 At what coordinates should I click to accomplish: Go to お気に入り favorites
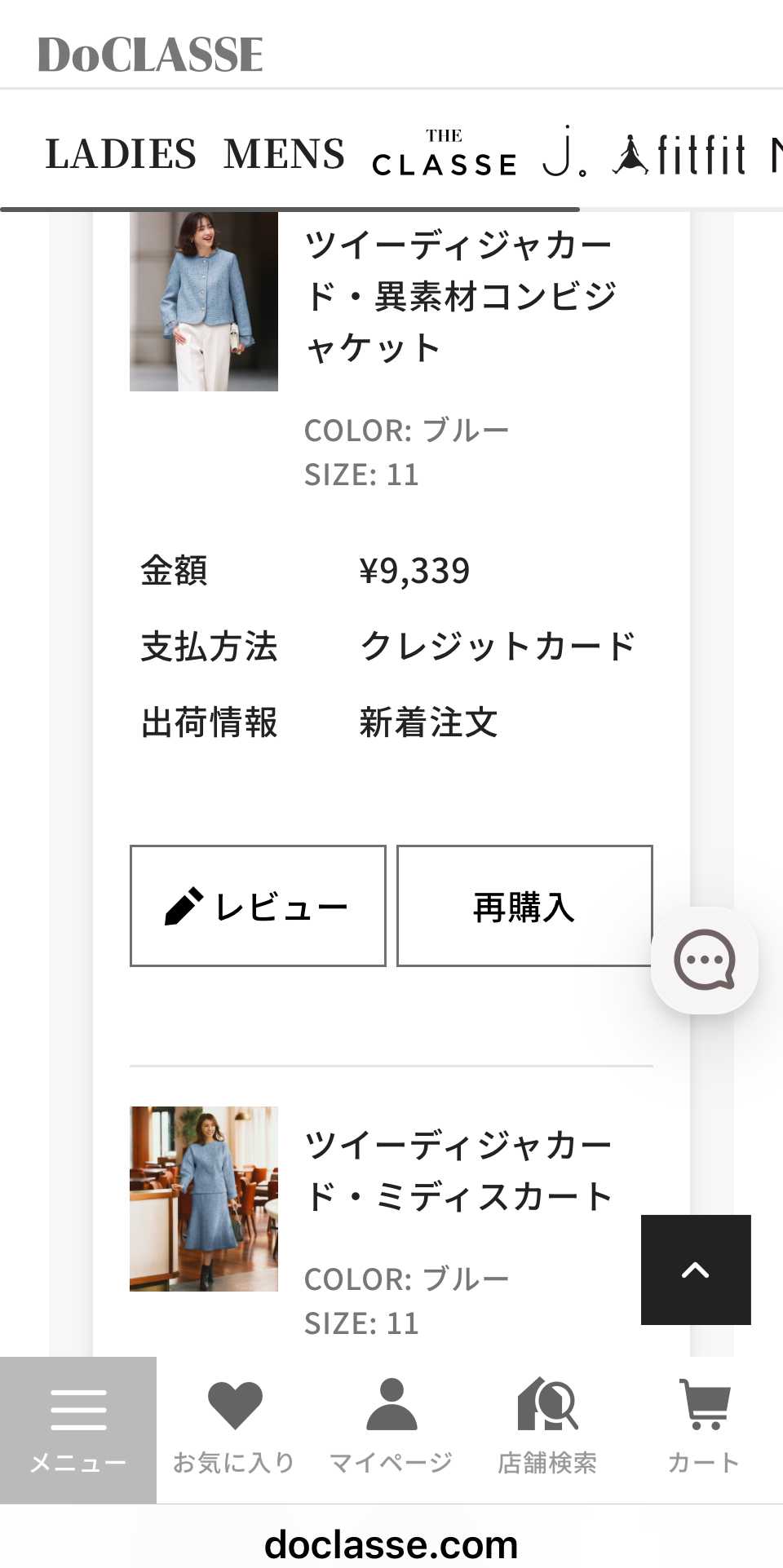(234, 1429)
